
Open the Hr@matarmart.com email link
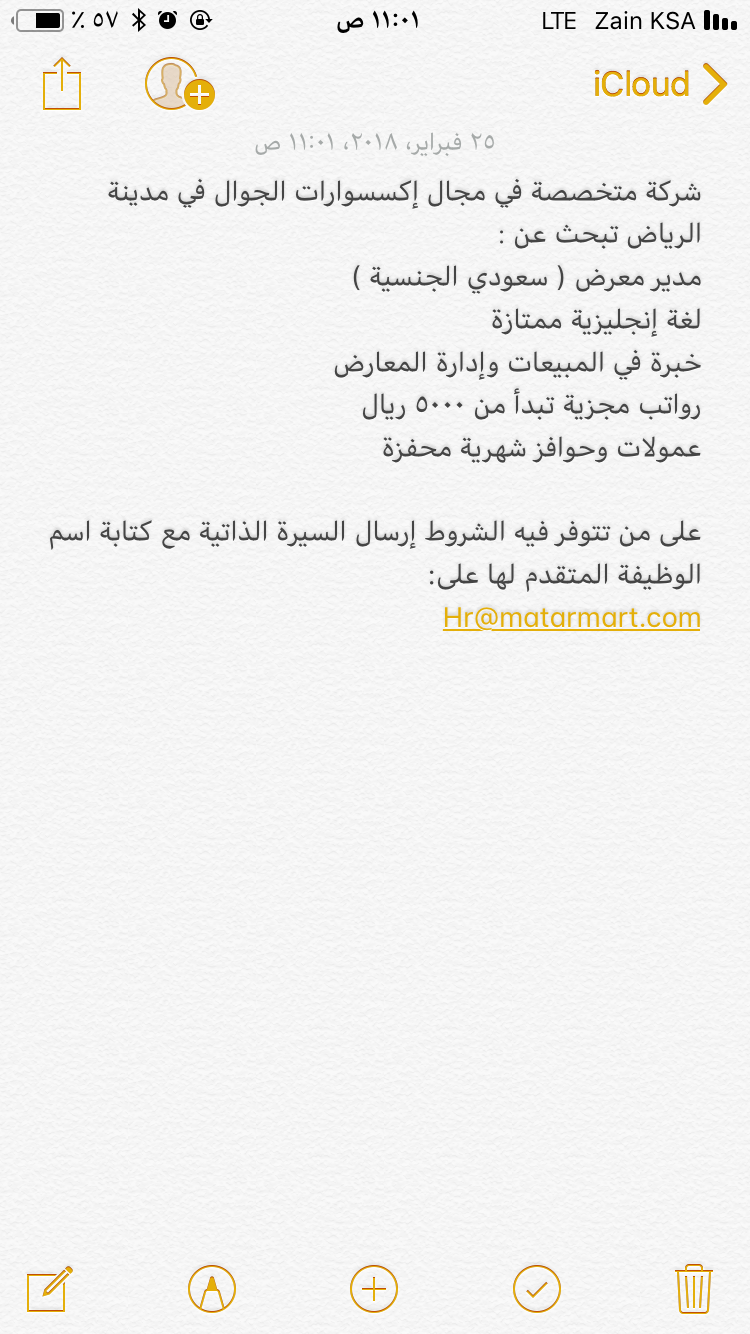coord(571,617)
